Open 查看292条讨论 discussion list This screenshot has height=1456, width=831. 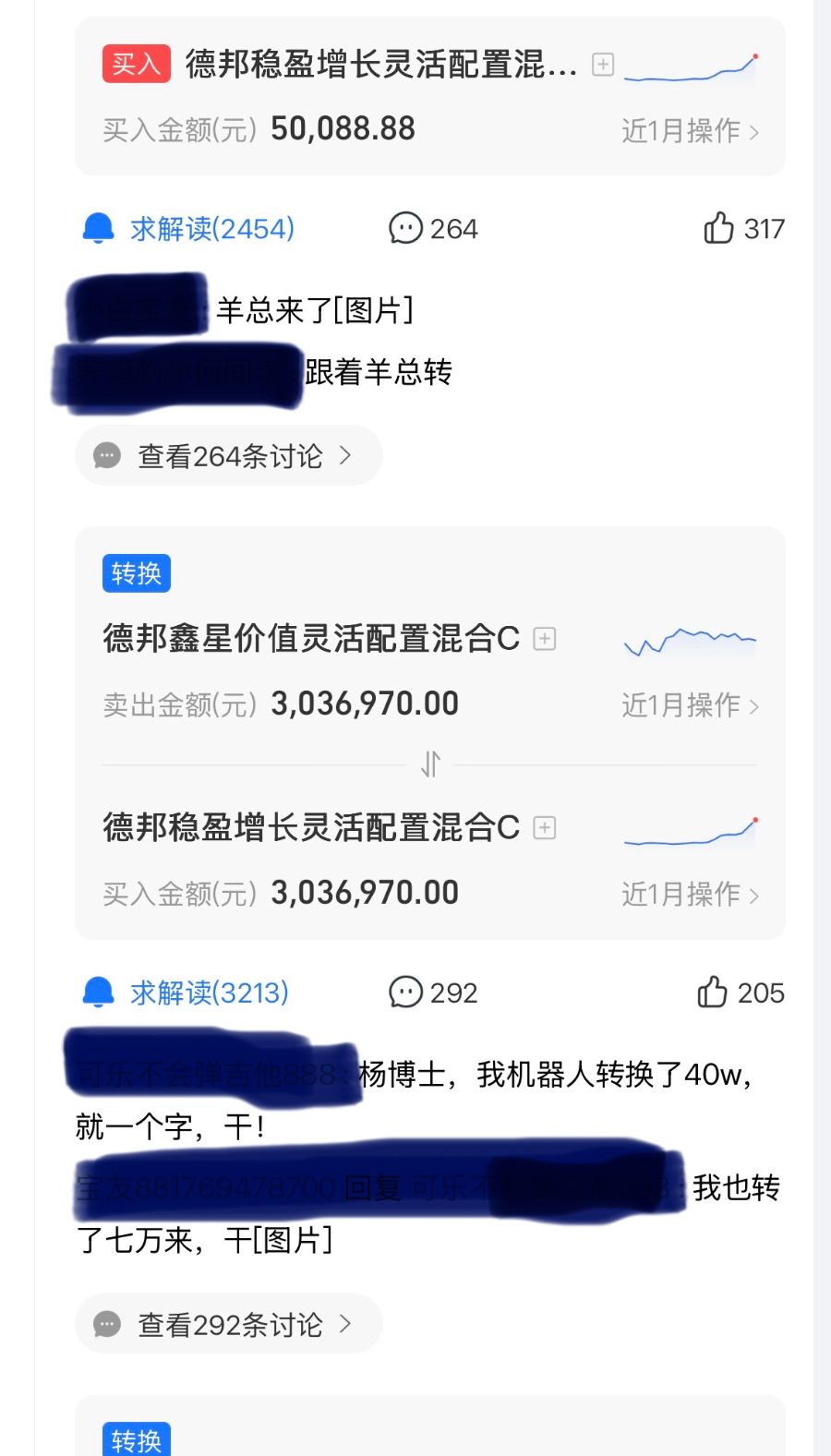pos(229,1323)
